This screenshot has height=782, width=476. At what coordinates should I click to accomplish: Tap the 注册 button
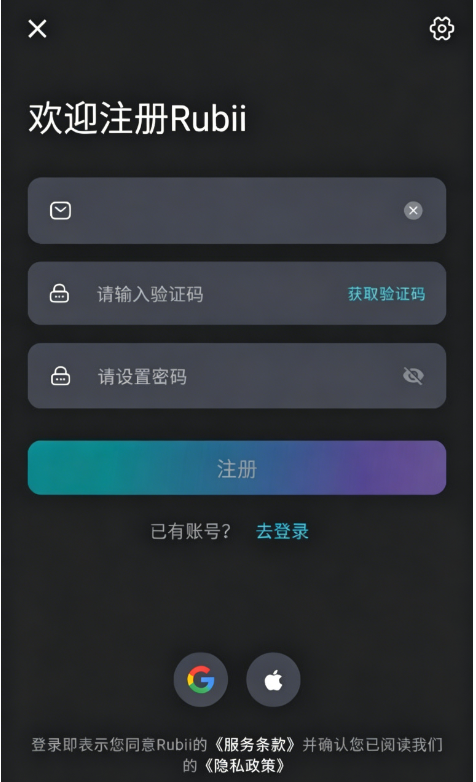pos(237,468)
